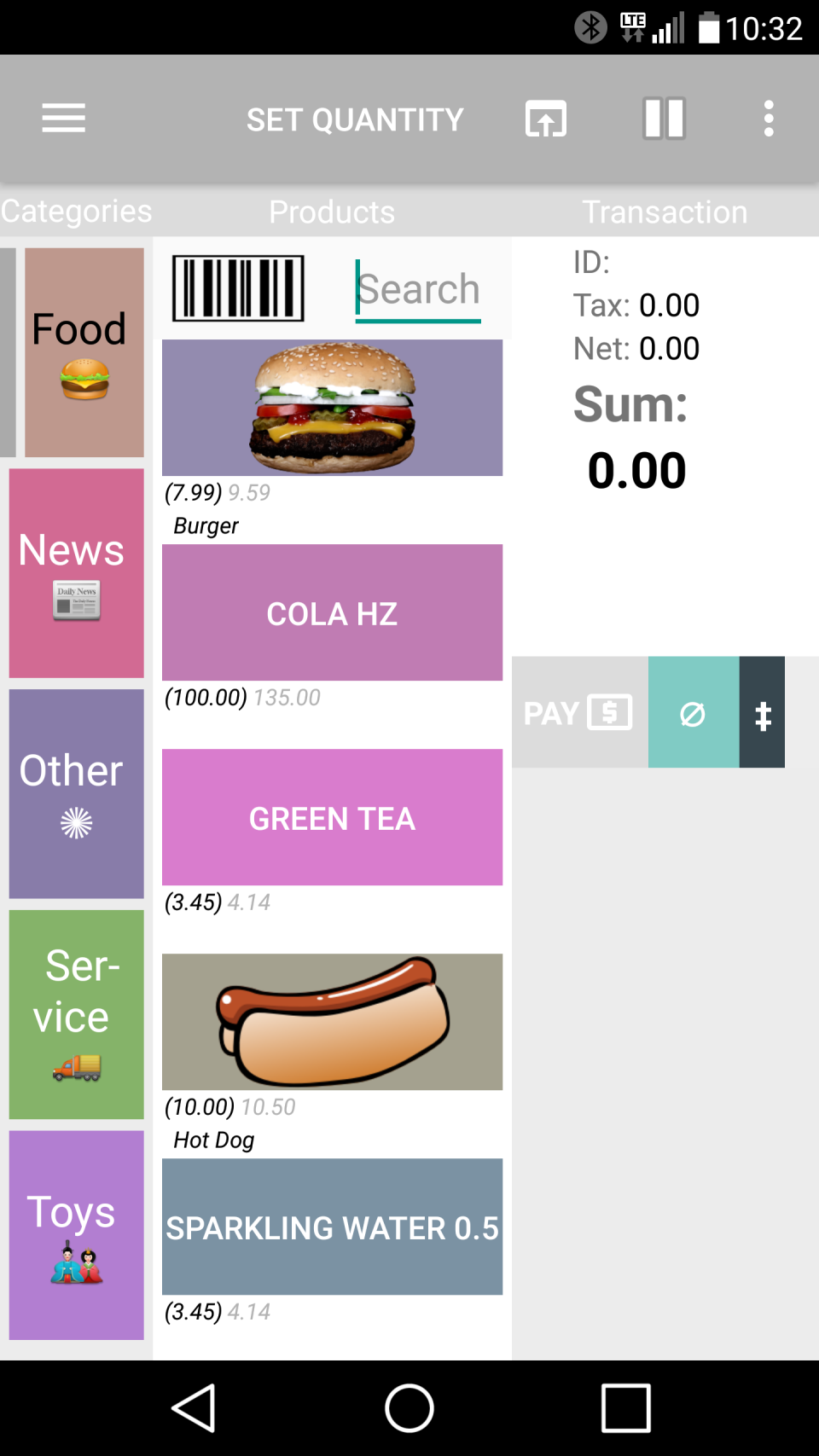Add GREEN TEA product
819x1456 pixels.
tap(332, 817)
